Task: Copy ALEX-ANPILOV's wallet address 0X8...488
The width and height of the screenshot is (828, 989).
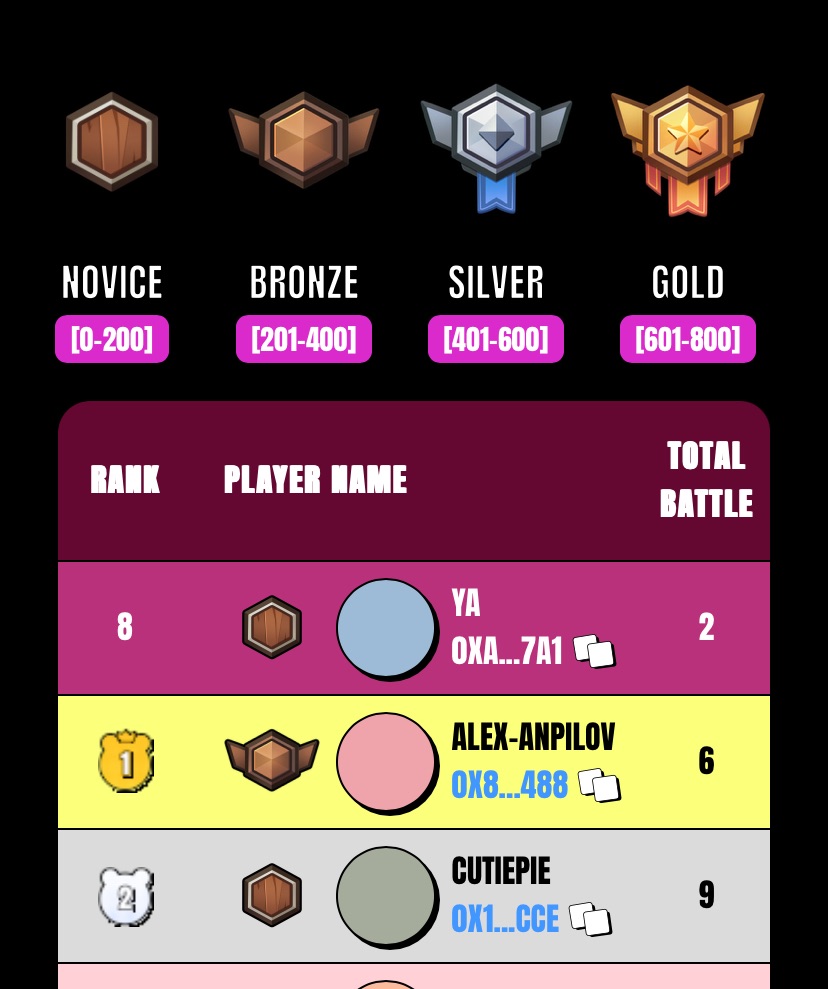Action: pos(599,785)
